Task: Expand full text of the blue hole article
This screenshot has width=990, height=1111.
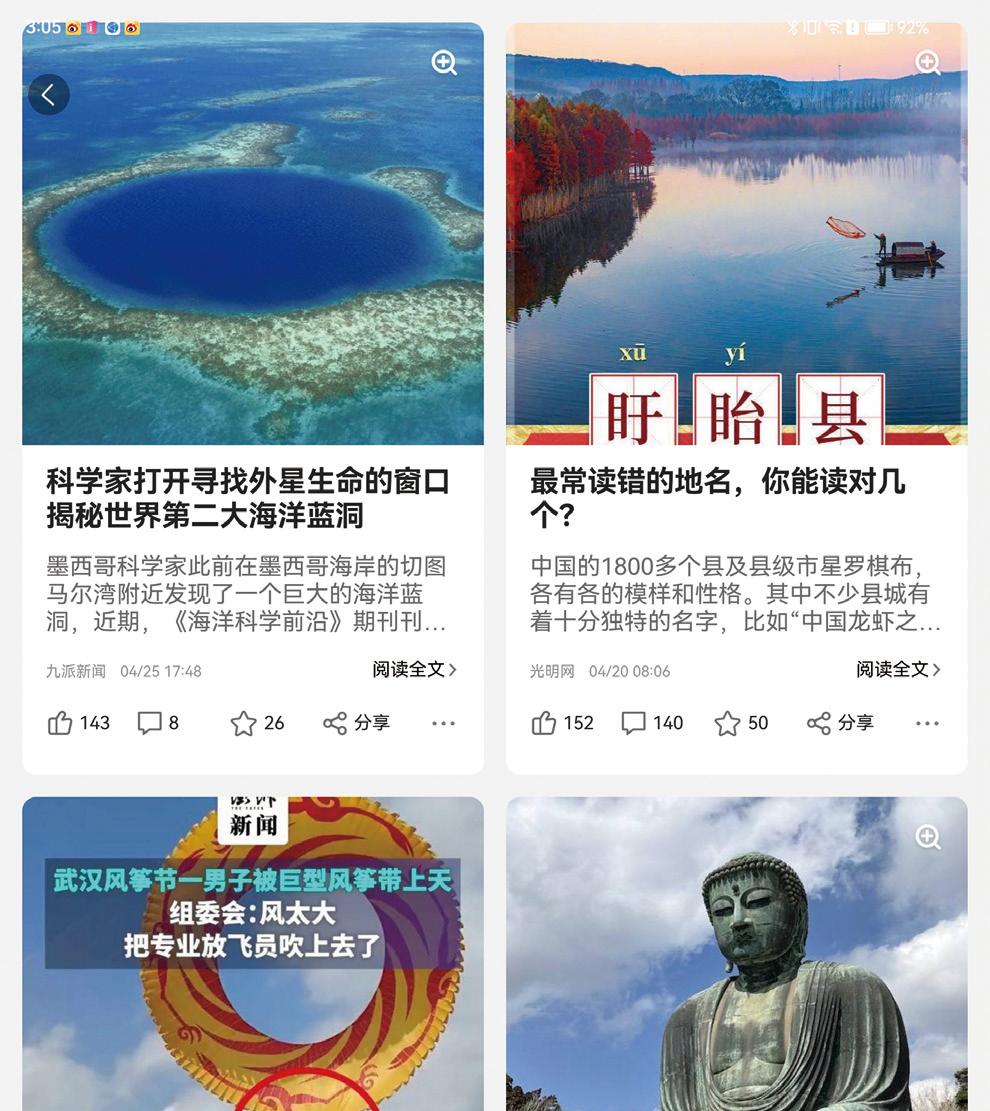Action: [414, 670]
